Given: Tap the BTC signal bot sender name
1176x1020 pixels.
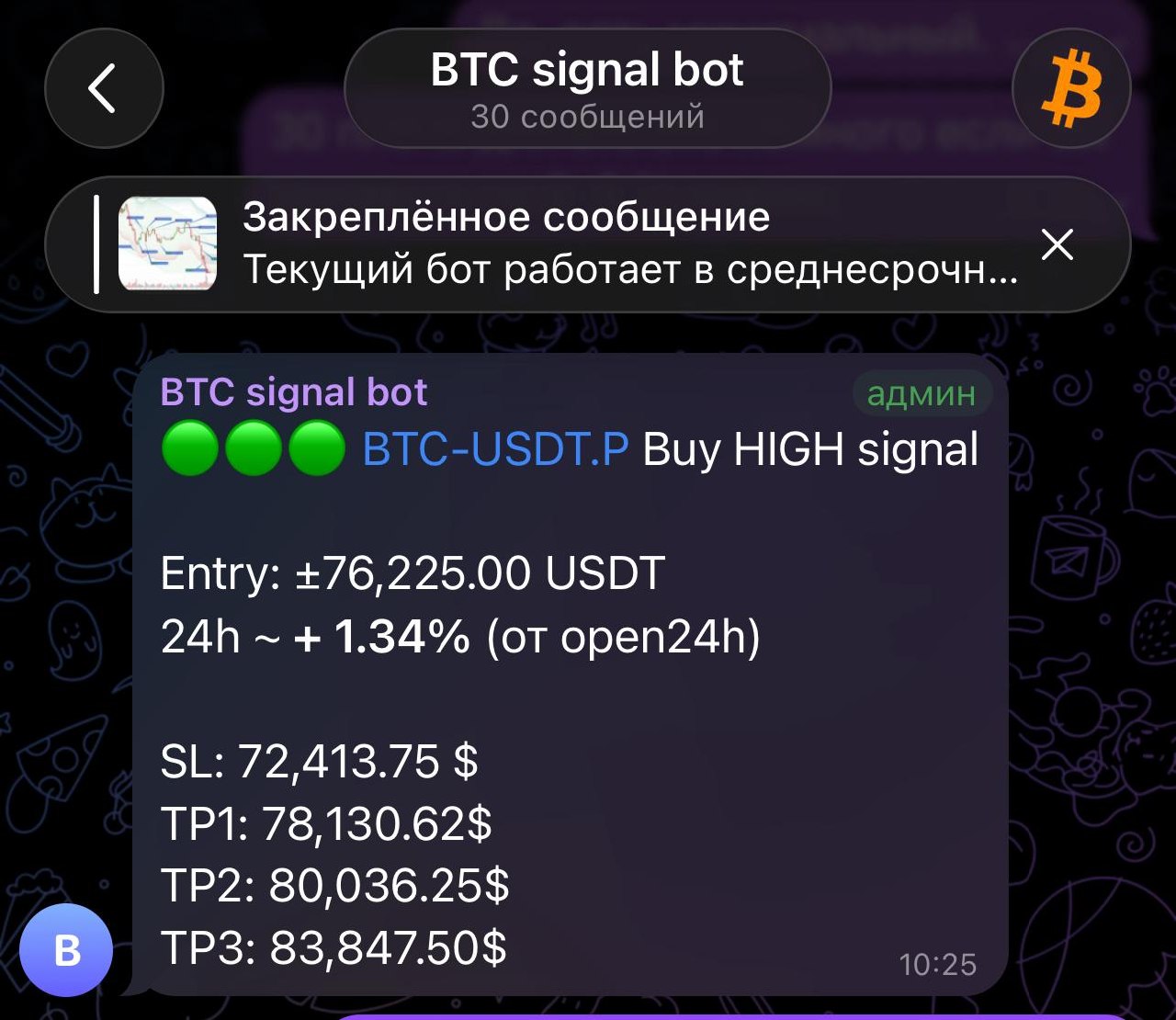Looking at the screenshot, I should (x=294, y=392).
